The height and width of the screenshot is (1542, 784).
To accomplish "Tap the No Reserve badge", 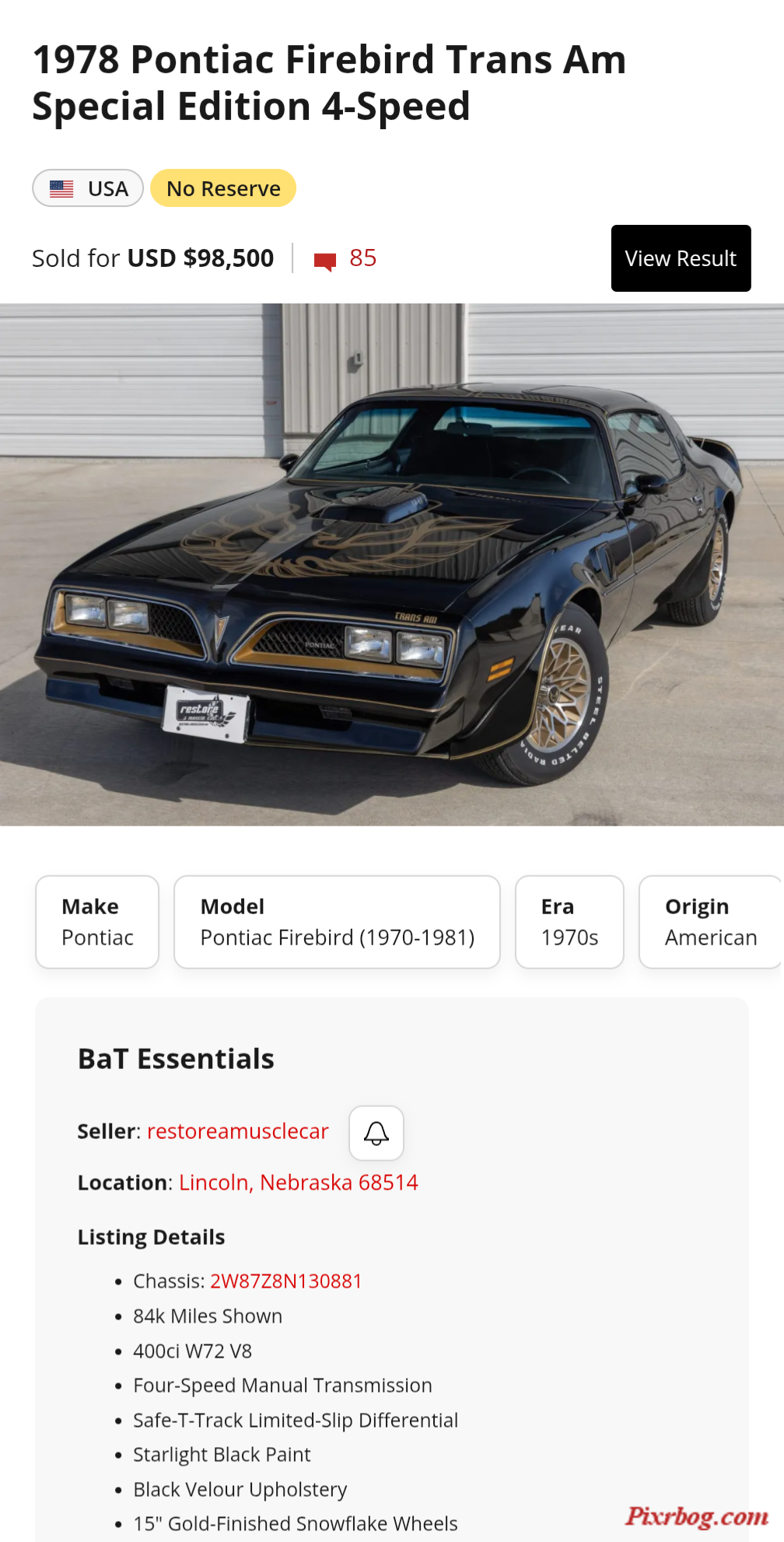I will 223,188.
